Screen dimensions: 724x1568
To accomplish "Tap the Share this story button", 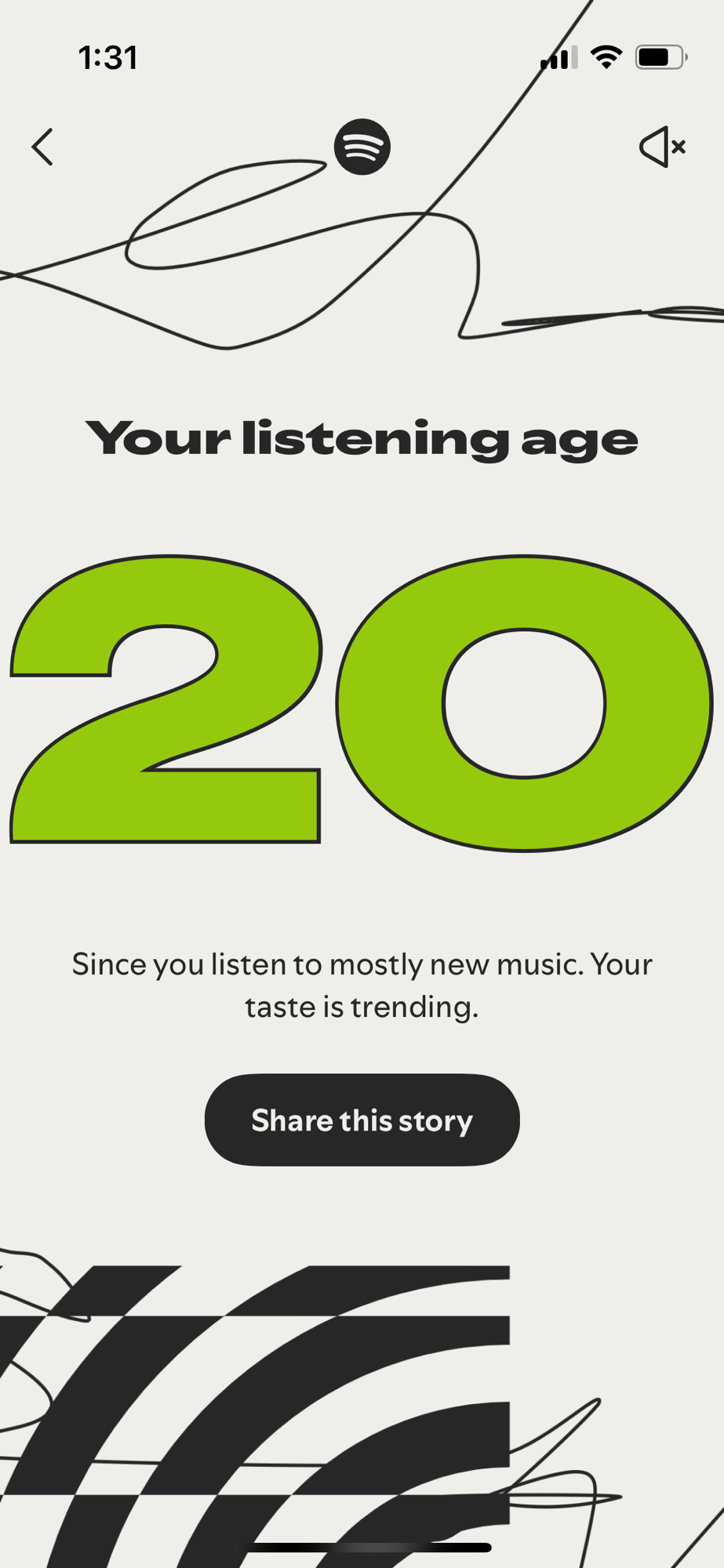I will coord(362,1120).
